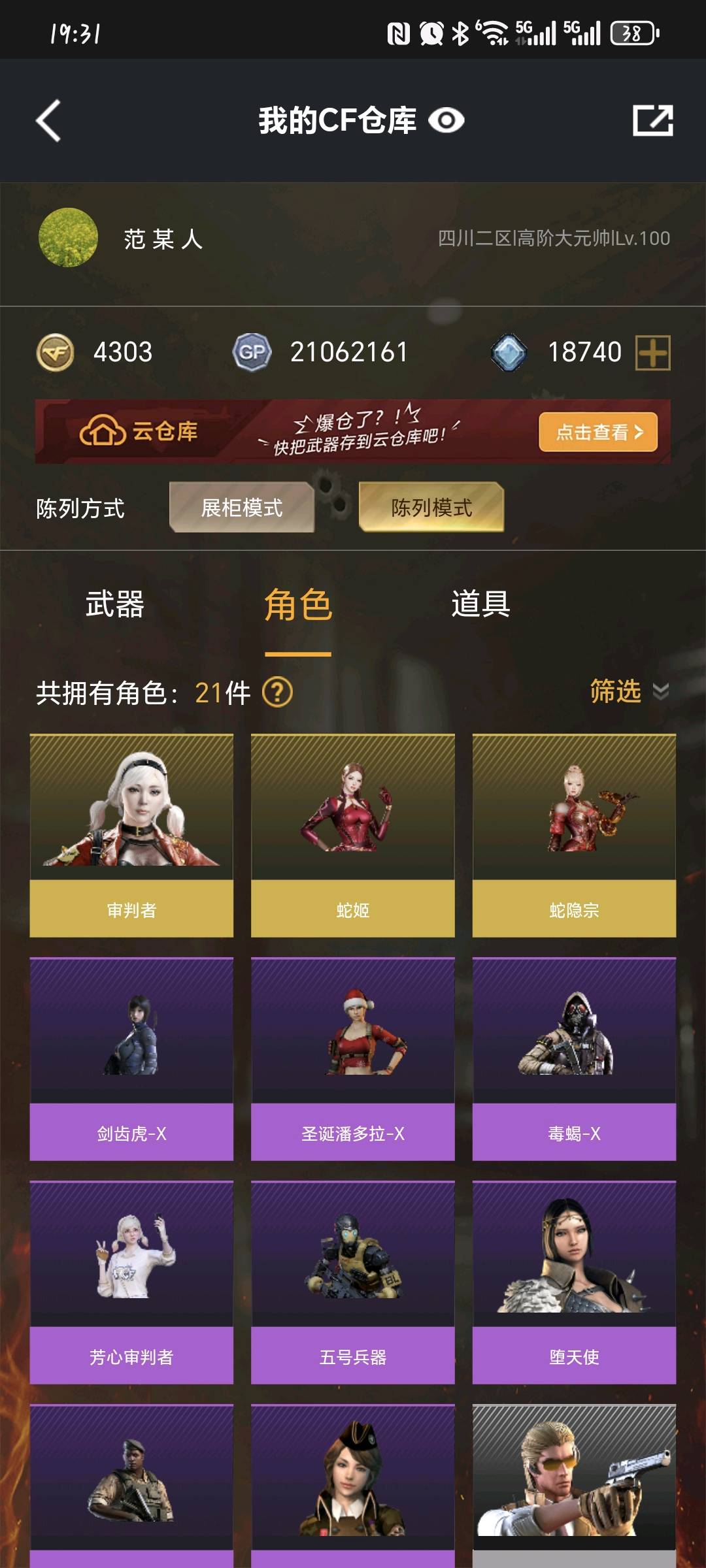Open the 审判者 character card
Screen dimensions: 706x1568
pyautogui.click(x=131, y=836)
